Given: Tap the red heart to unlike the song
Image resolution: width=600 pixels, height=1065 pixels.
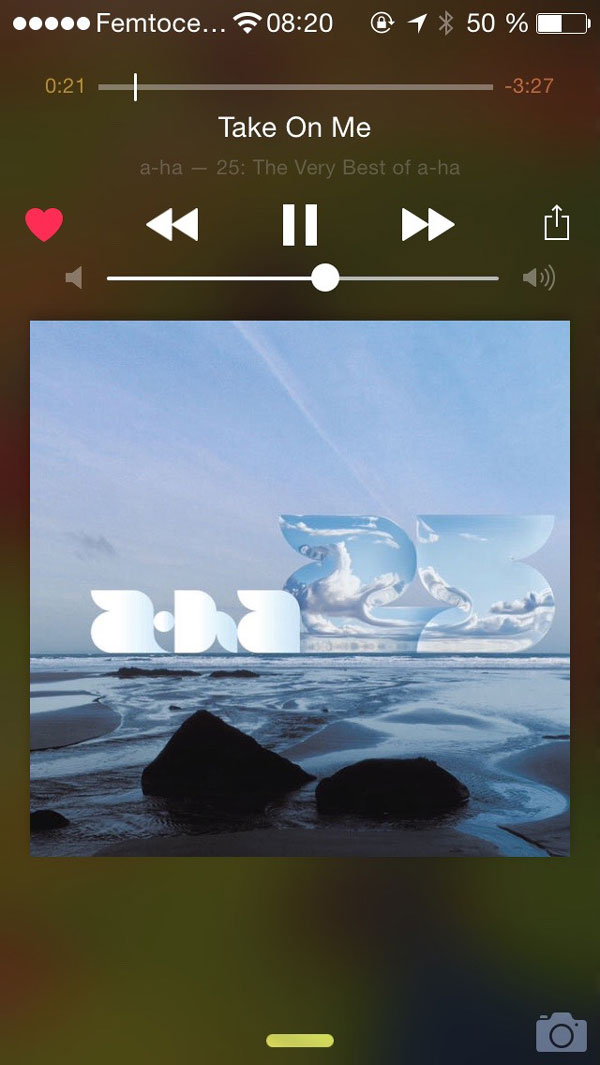Looking at the screenshot, I should tap(44, 224).
